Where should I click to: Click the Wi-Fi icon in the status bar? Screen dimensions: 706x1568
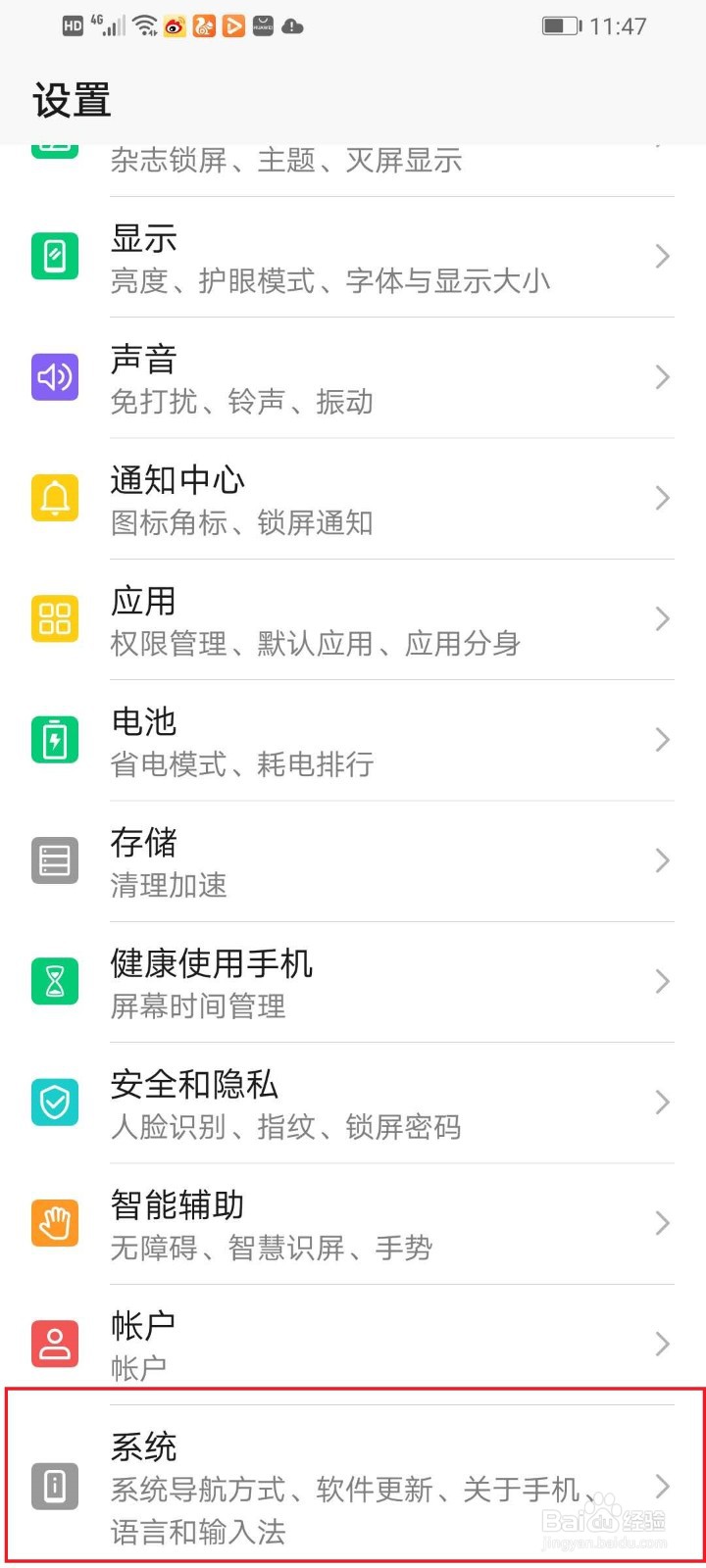click(x=143, y=25)
